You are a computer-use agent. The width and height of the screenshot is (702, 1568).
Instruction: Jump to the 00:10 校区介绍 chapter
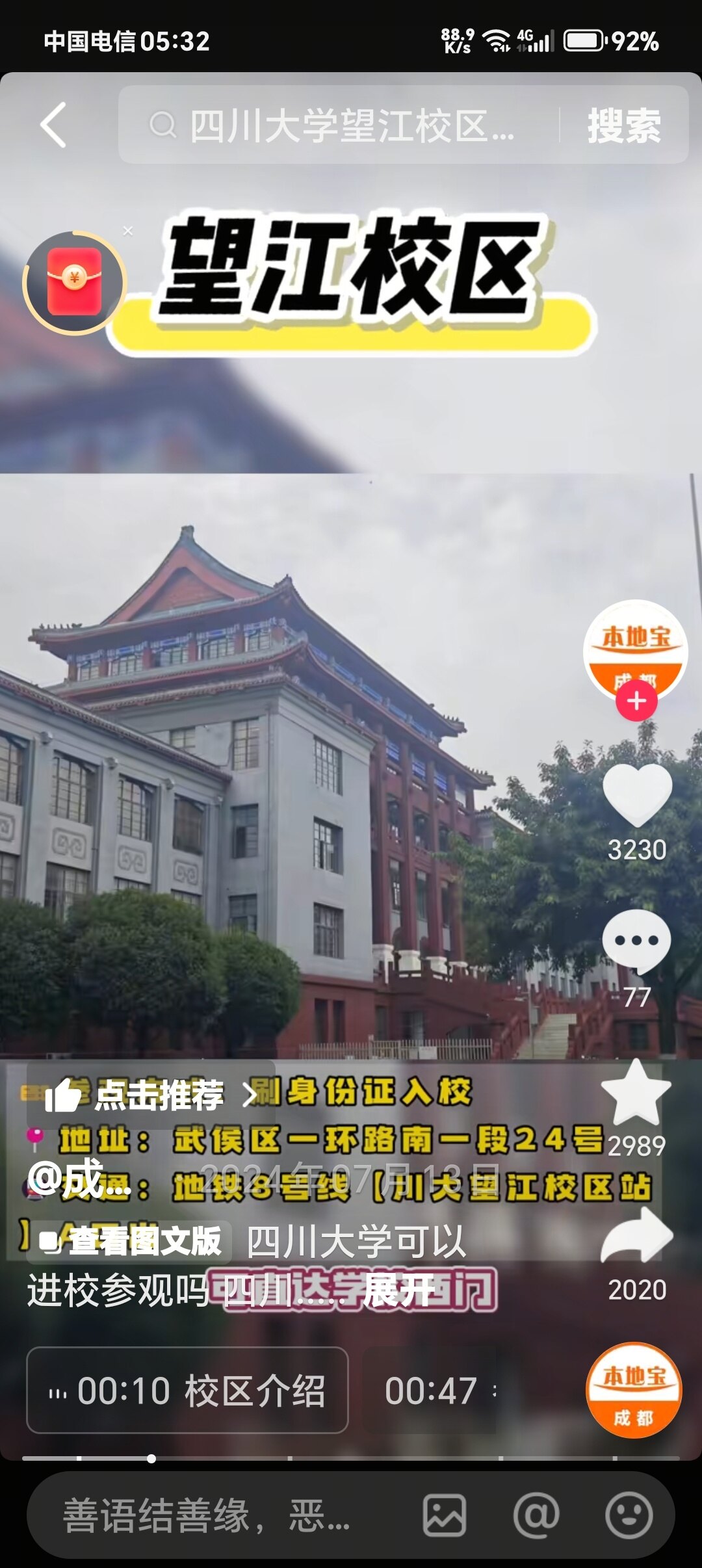pyautogui.click(x=187, y=1391)
